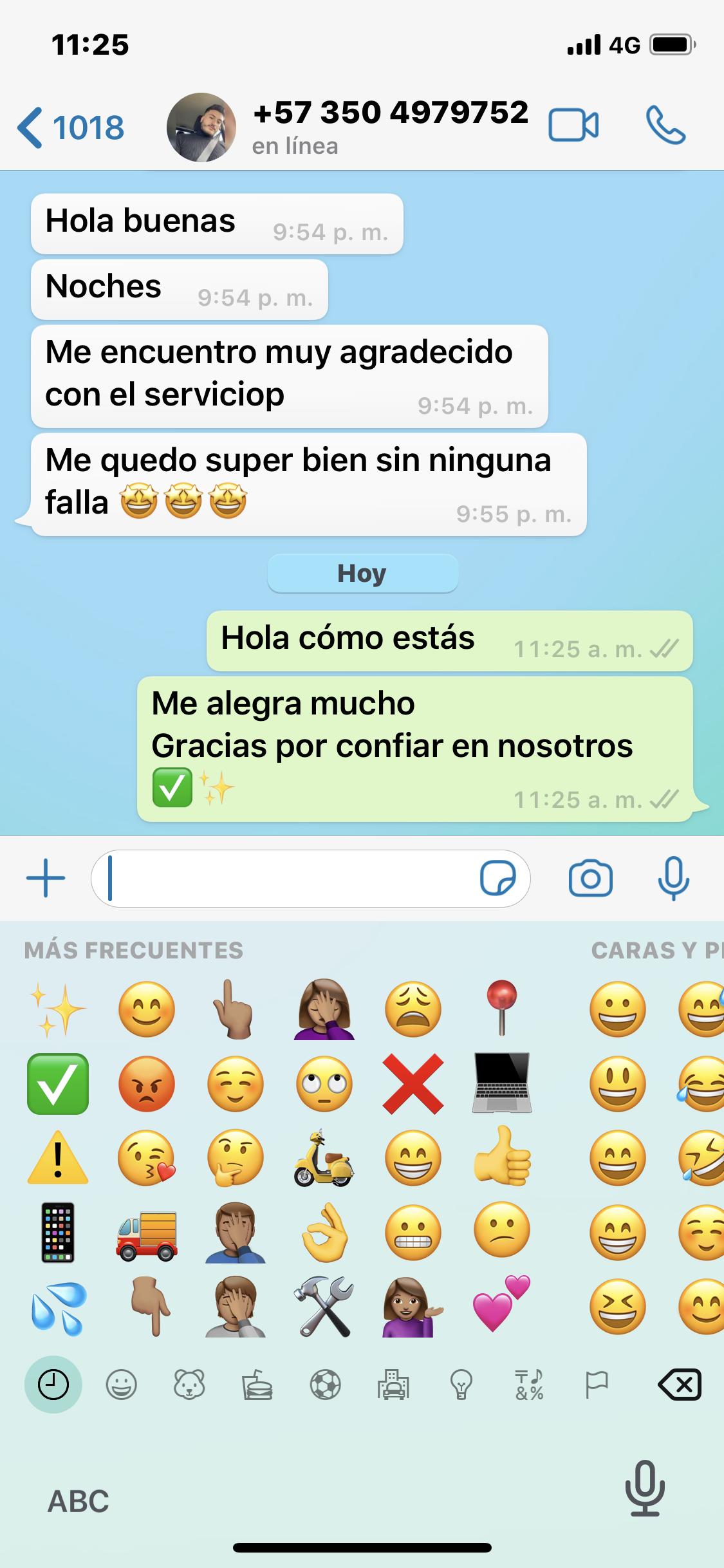724x1568 pixels.
Task: Insert the yellow warning sign emoji
Action: [58, 1157]
